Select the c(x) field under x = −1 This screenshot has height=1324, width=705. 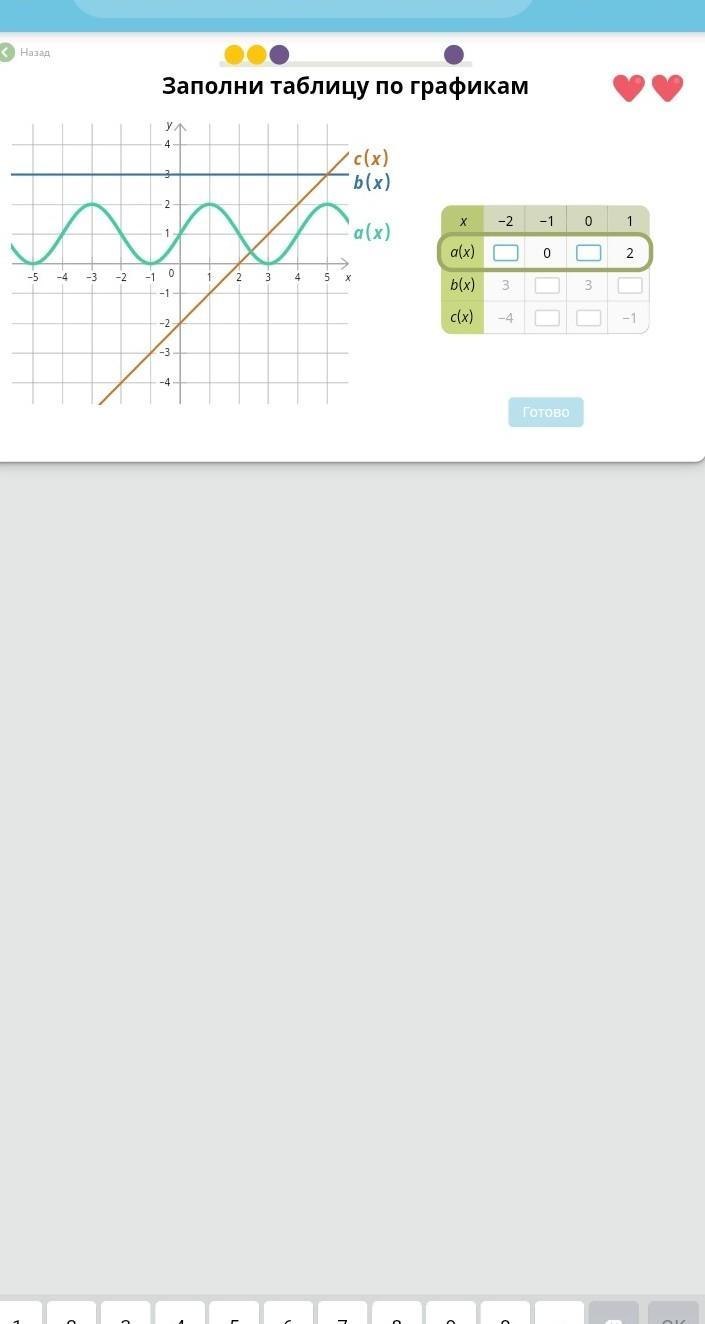547,318
